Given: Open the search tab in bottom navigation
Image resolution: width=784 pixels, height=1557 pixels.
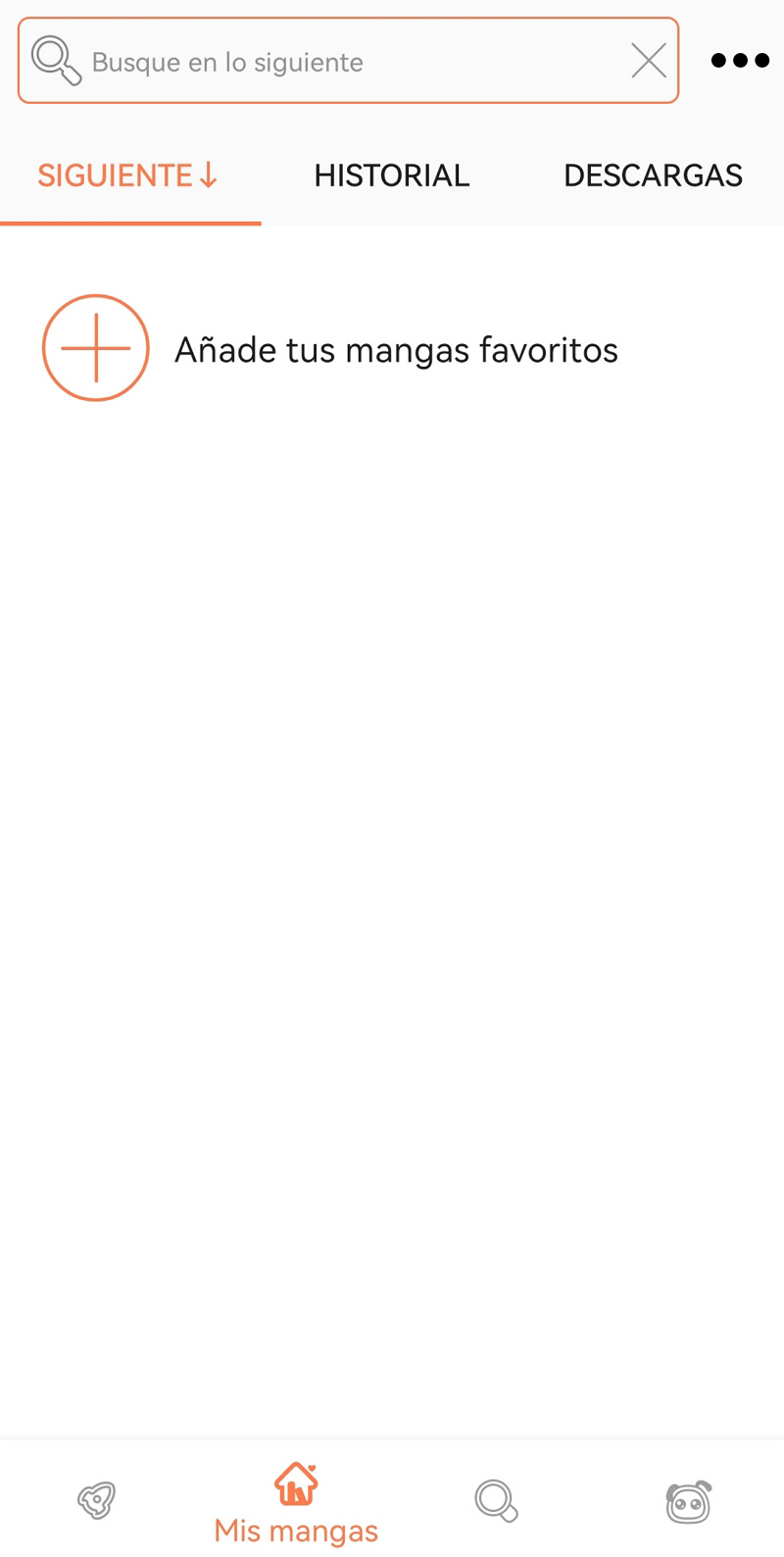Looking at the screenshot, I should pyautogui.click(x=495, y=1500).
